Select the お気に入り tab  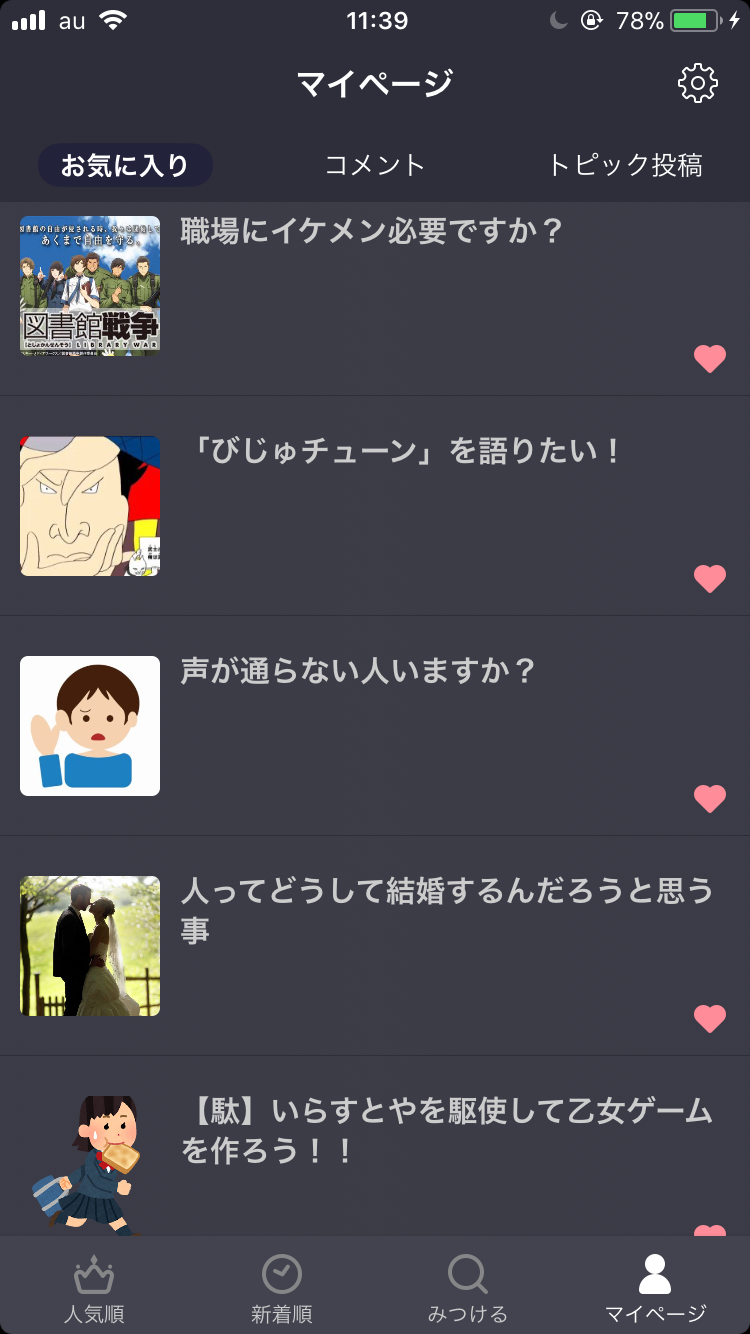pyautogui.click(x=125, y=164)
